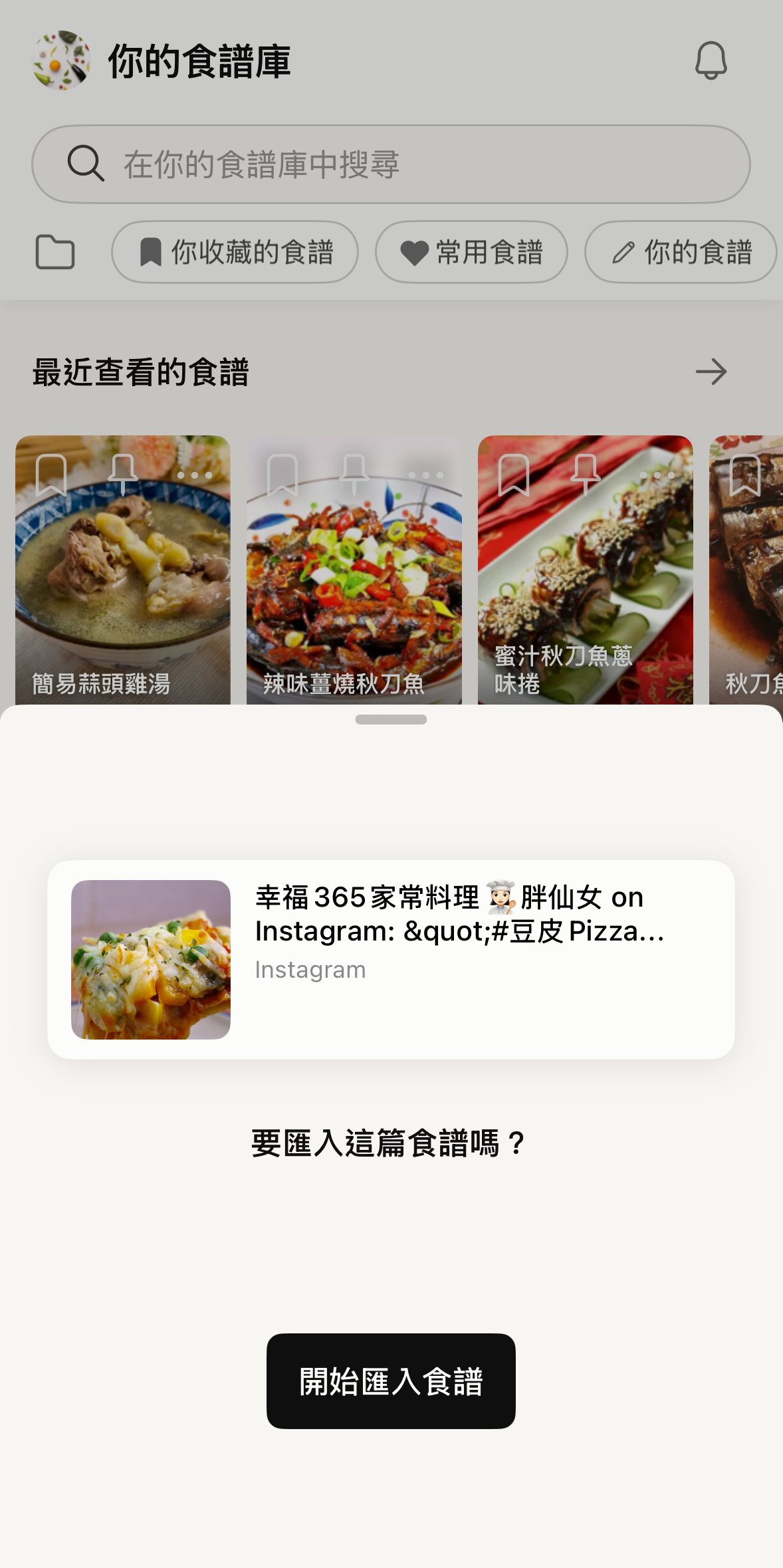The image size is (783, 1568).
Task: Tap the bottom sheet drag handle
Action: [x=391, y=719]
